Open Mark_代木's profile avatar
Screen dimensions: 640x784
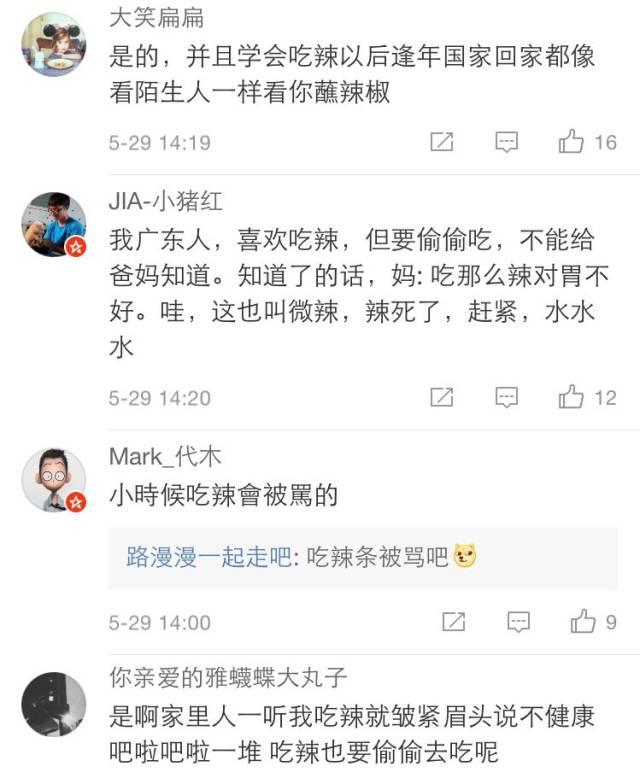54,480
